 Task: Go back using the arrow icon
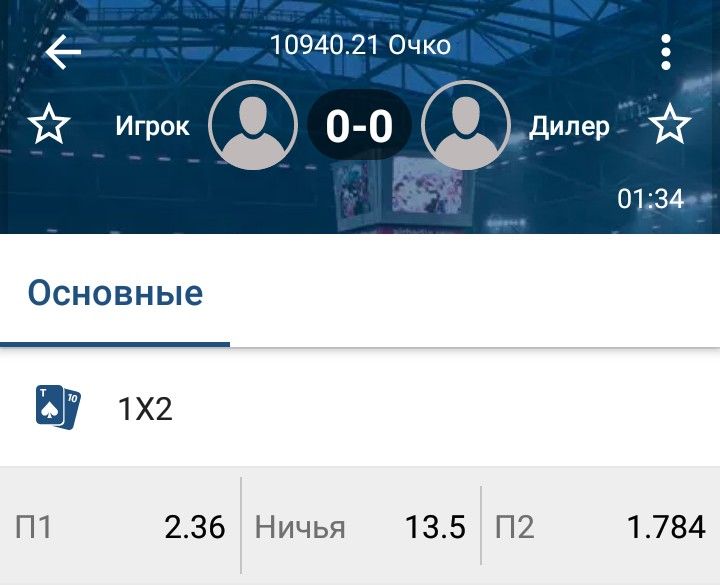(63, 52)
